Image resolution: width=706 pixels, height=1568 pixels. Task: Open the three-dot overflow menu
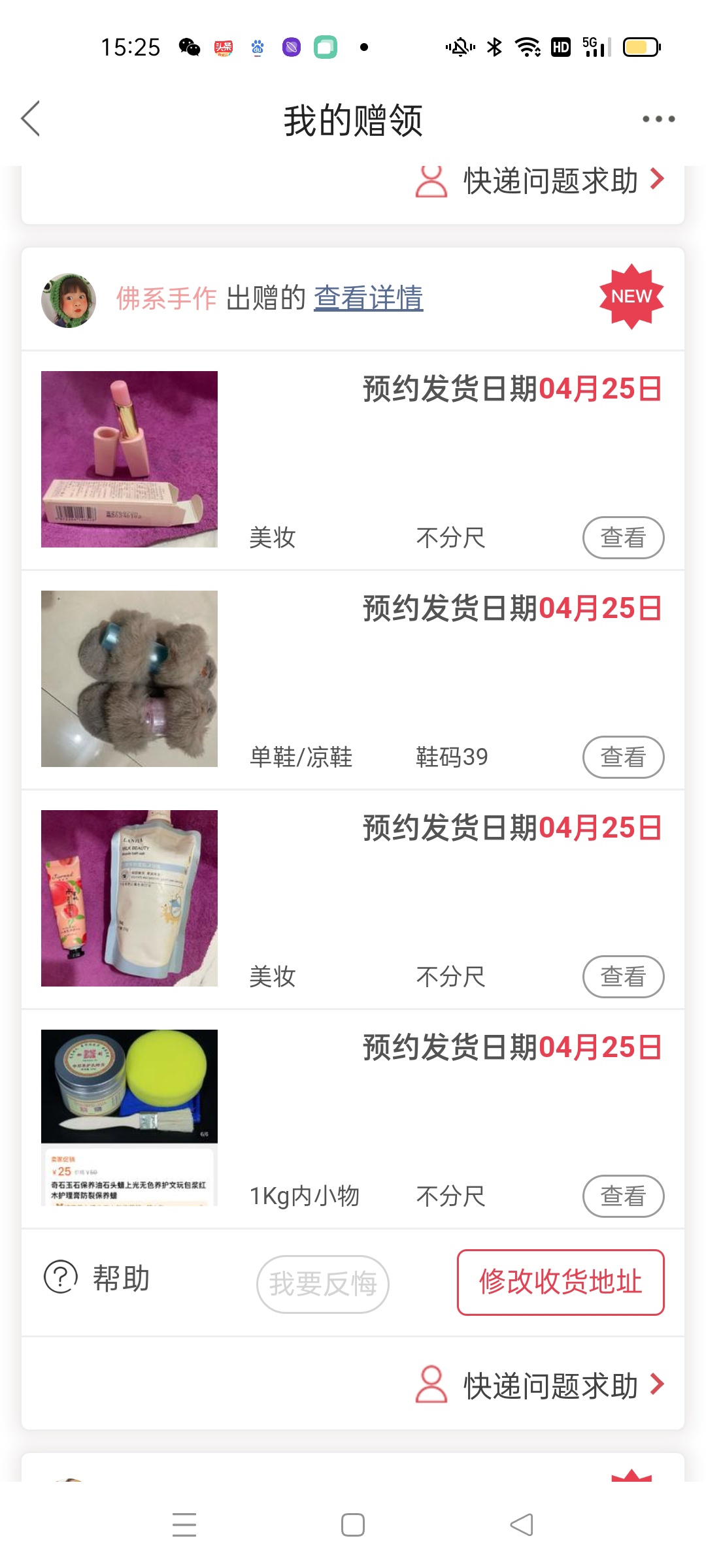pyautogui.click(x=658, y=119)
